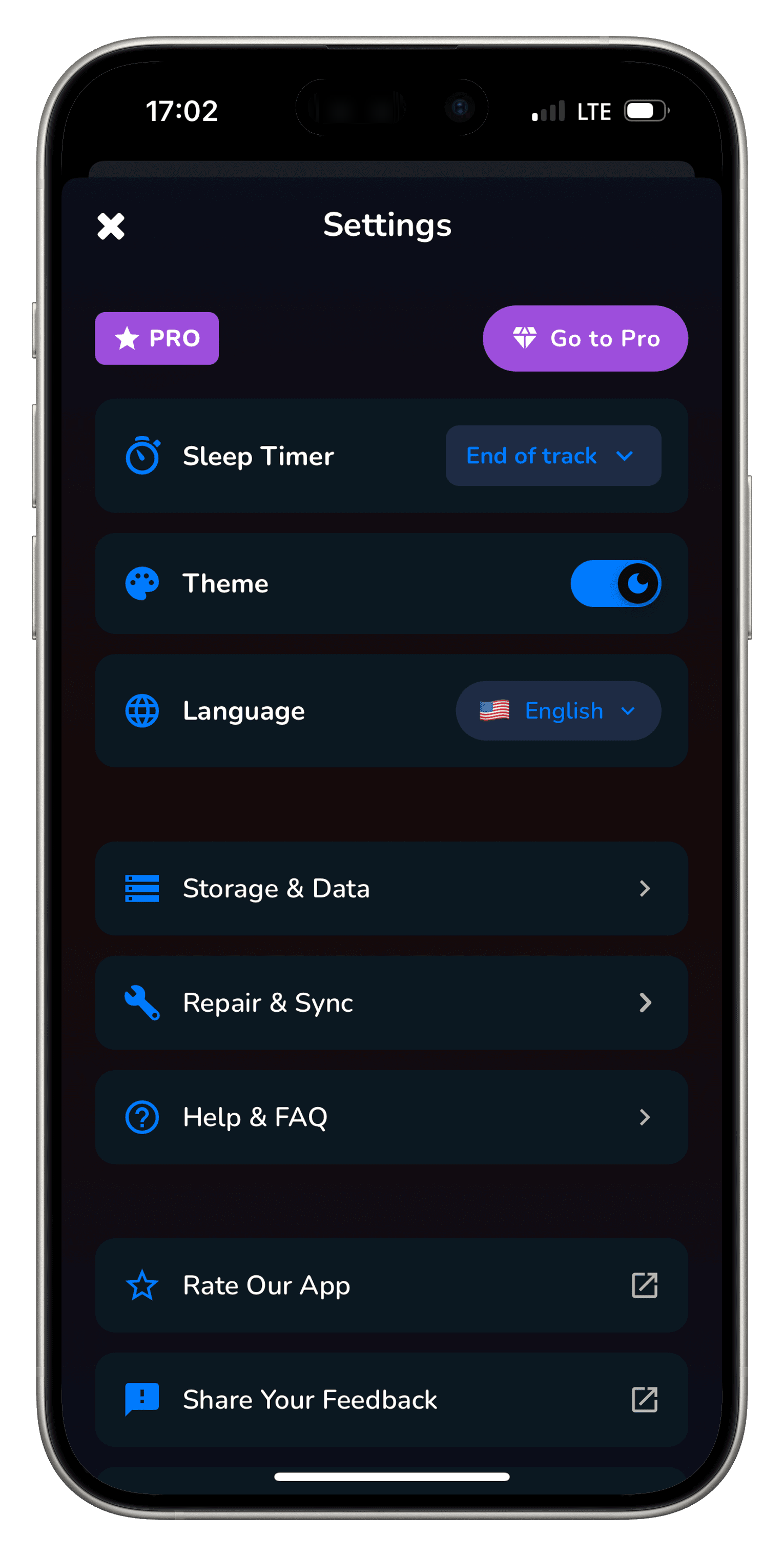Open Storage & Data settings
The height and width of the screenshot is (1556, 784).
click(x=391, y=889)
